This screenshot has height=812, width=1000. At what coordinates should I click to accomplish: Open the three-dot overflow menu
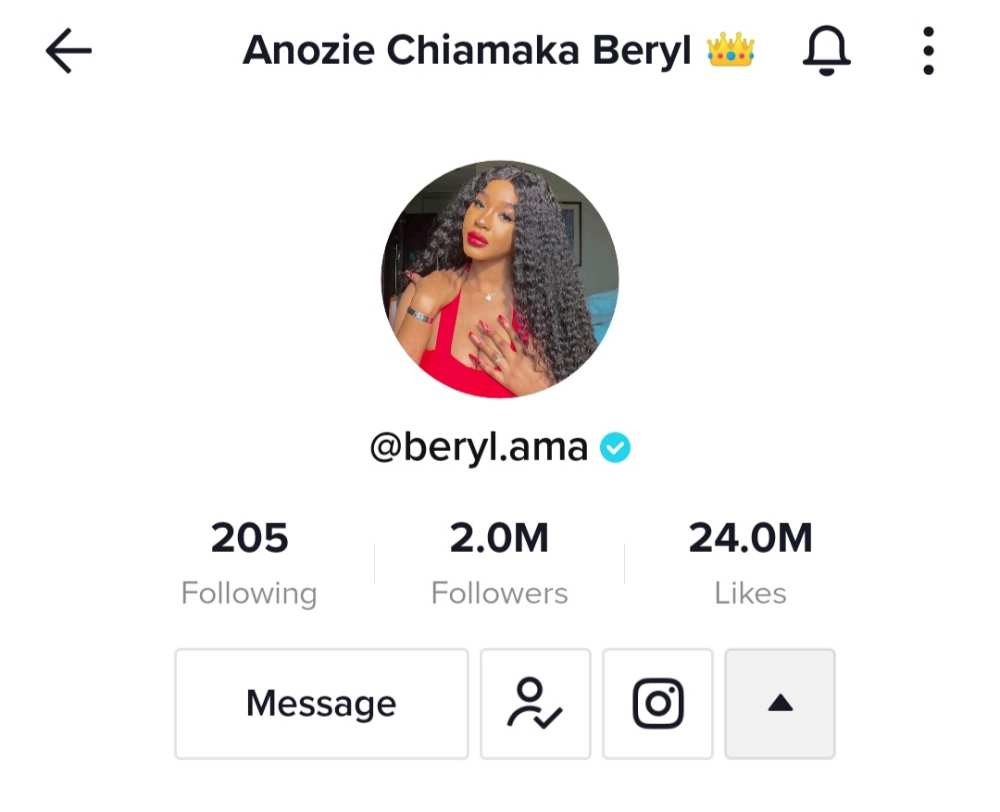pyautogui.click(x=928, y=51)
